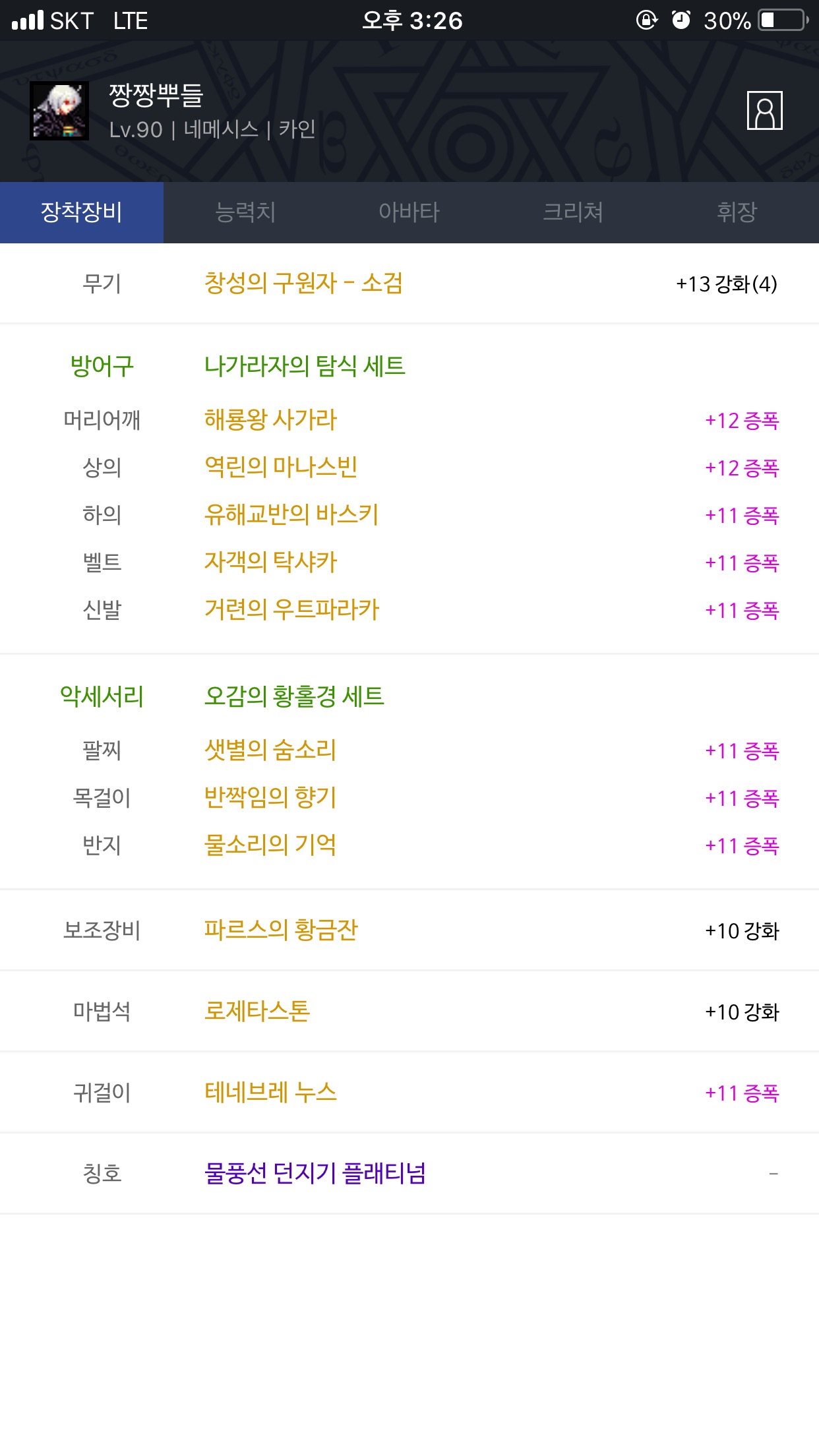This screenshot has width=819, height=1456.
Task: Open weapon item 창성의 구원자 - 소검
Action: 303,284
